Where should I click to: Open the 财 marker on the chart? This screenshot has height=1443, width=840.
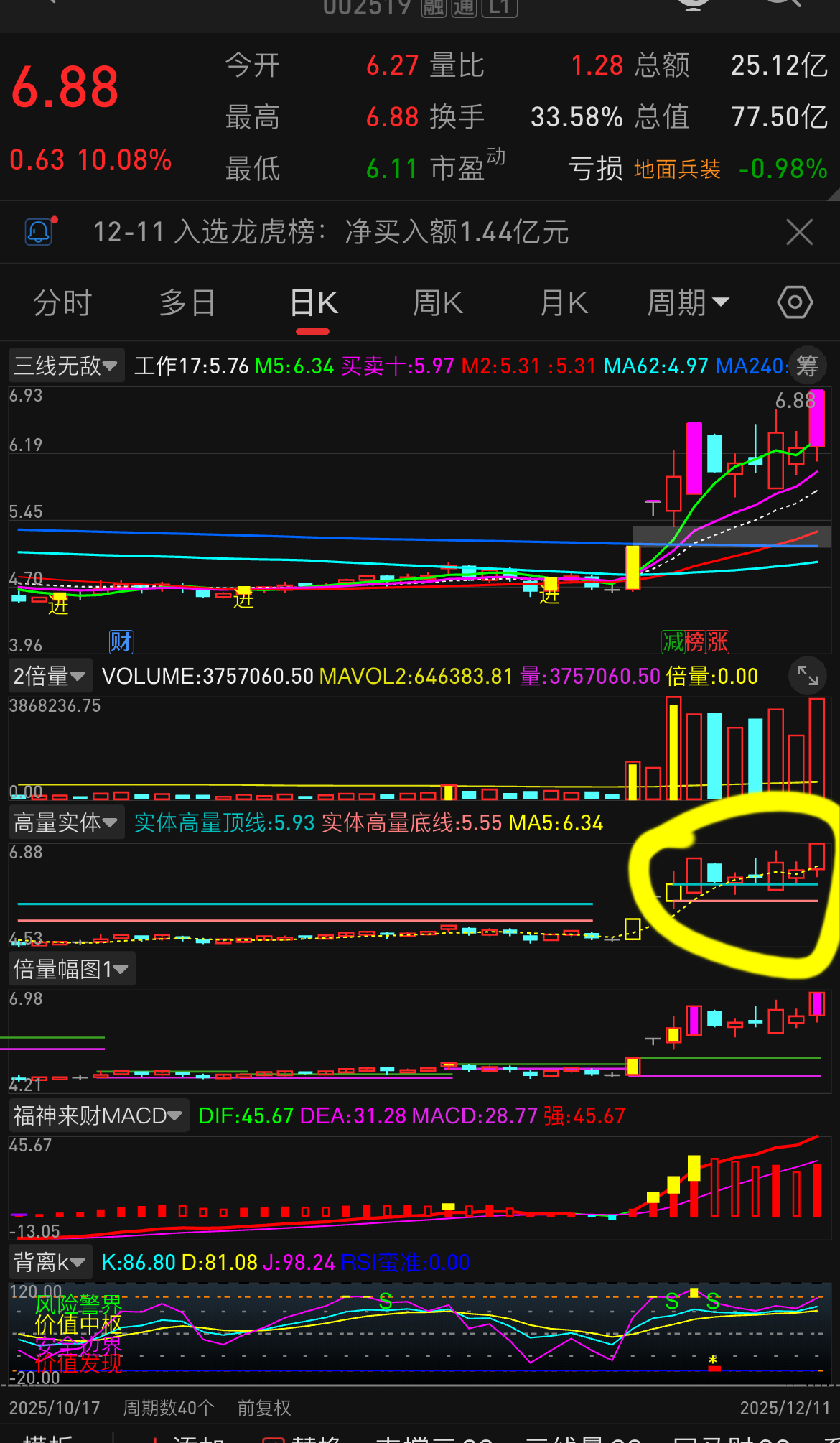121,641
